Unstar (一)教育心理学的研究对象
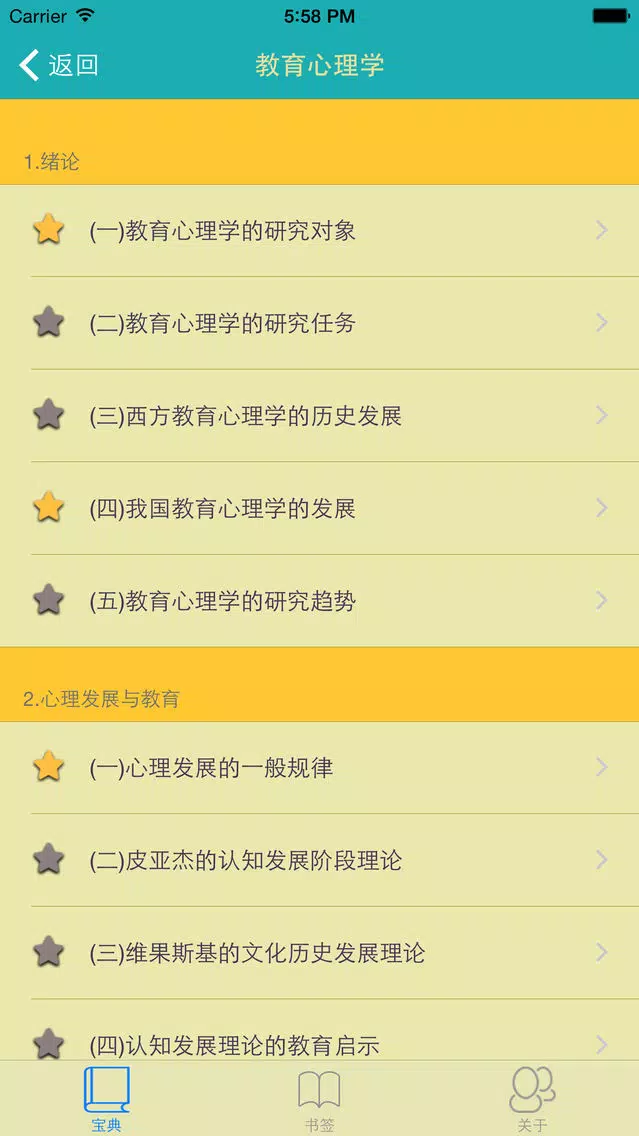 [49, 230]
